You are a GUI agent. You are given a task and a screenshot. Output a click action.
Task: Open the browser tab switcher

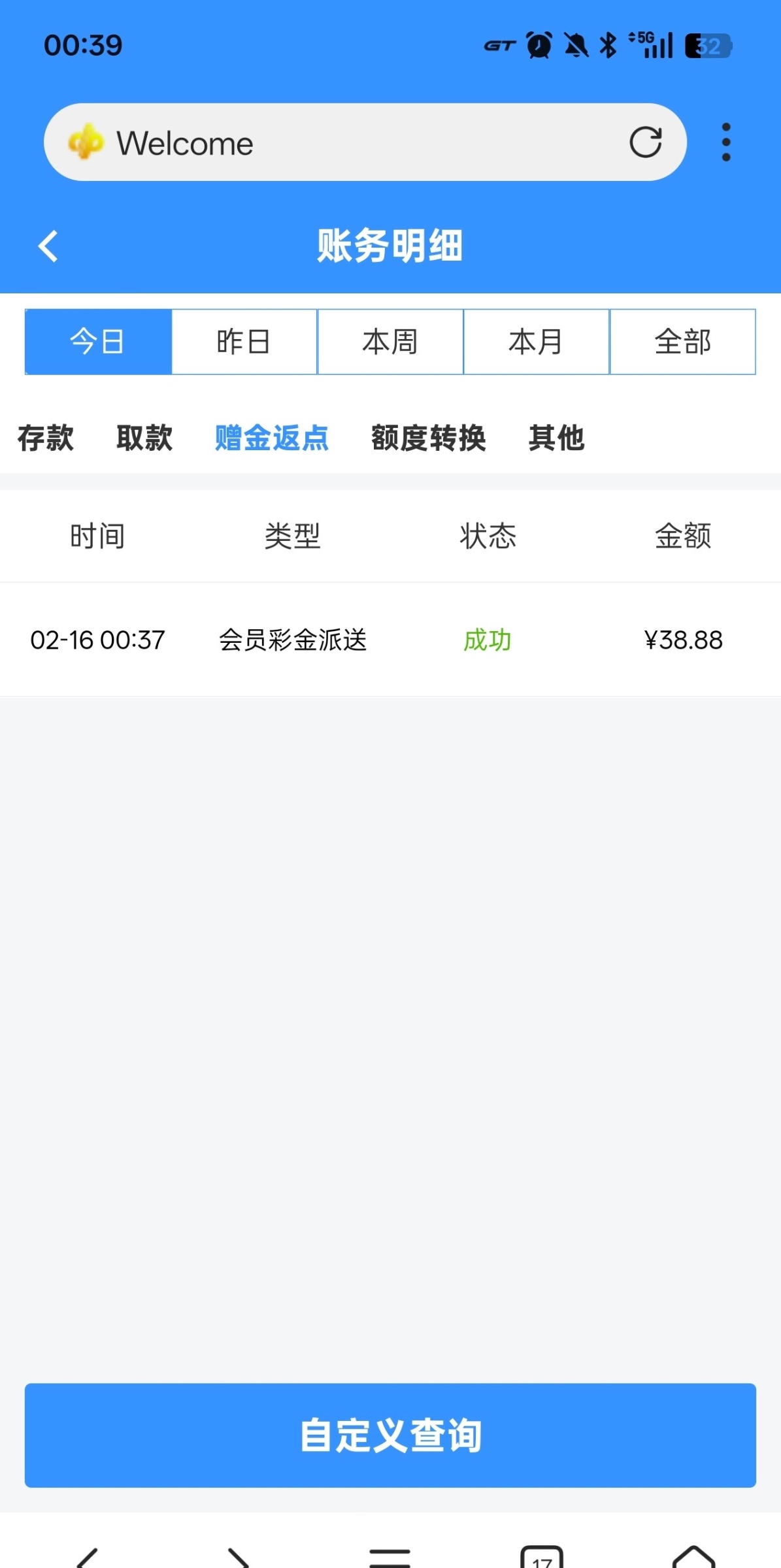[542, 1558]
